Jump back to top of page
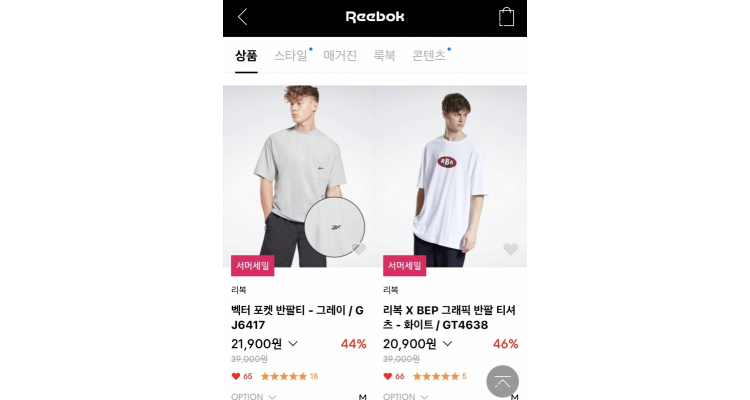Image resolution: width=750 pixels, height=400 pixels. (502, 381)
